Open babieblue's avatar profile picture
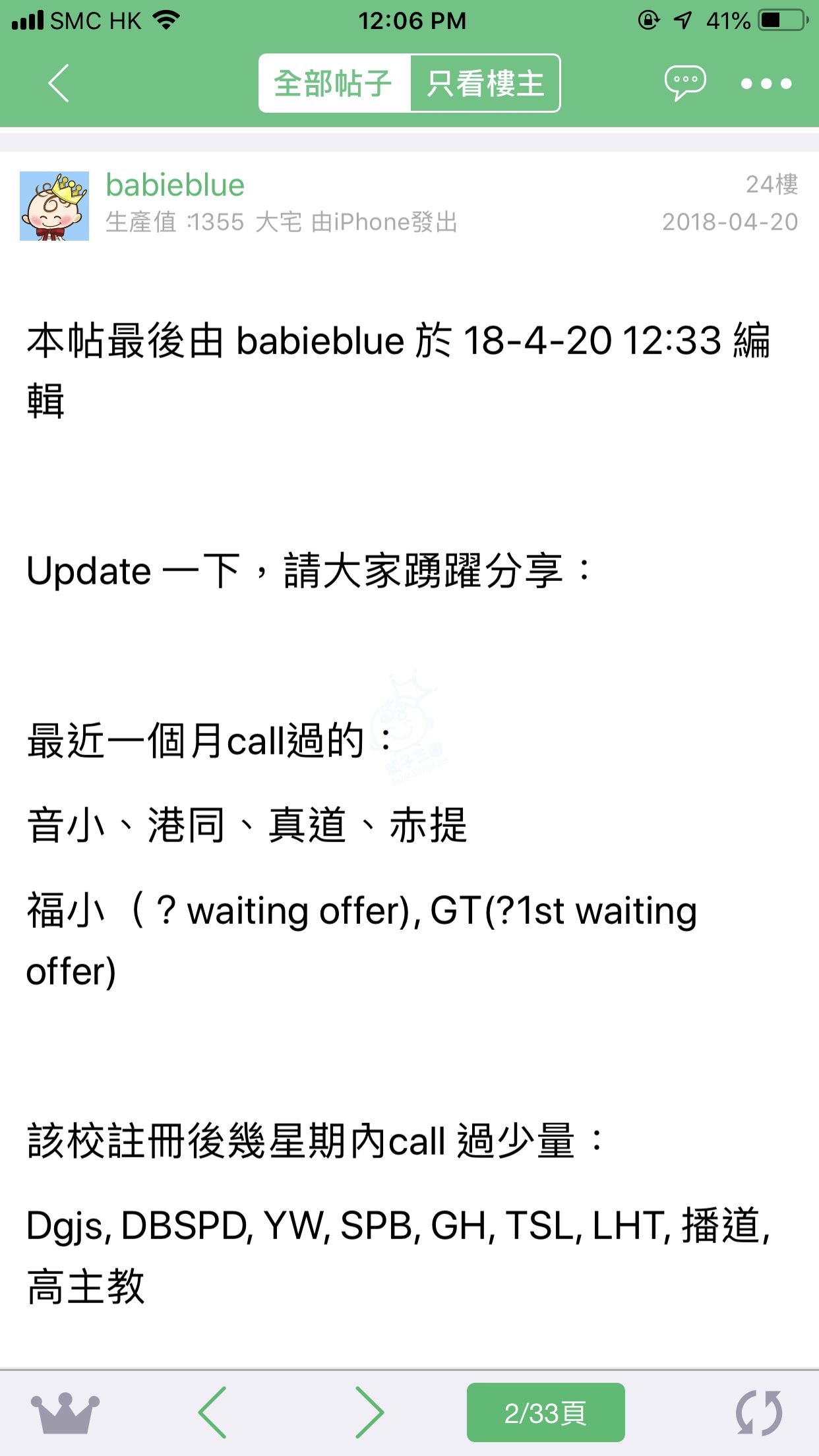819x1456 pixels. pyautogui.click(x=54, y=206)
